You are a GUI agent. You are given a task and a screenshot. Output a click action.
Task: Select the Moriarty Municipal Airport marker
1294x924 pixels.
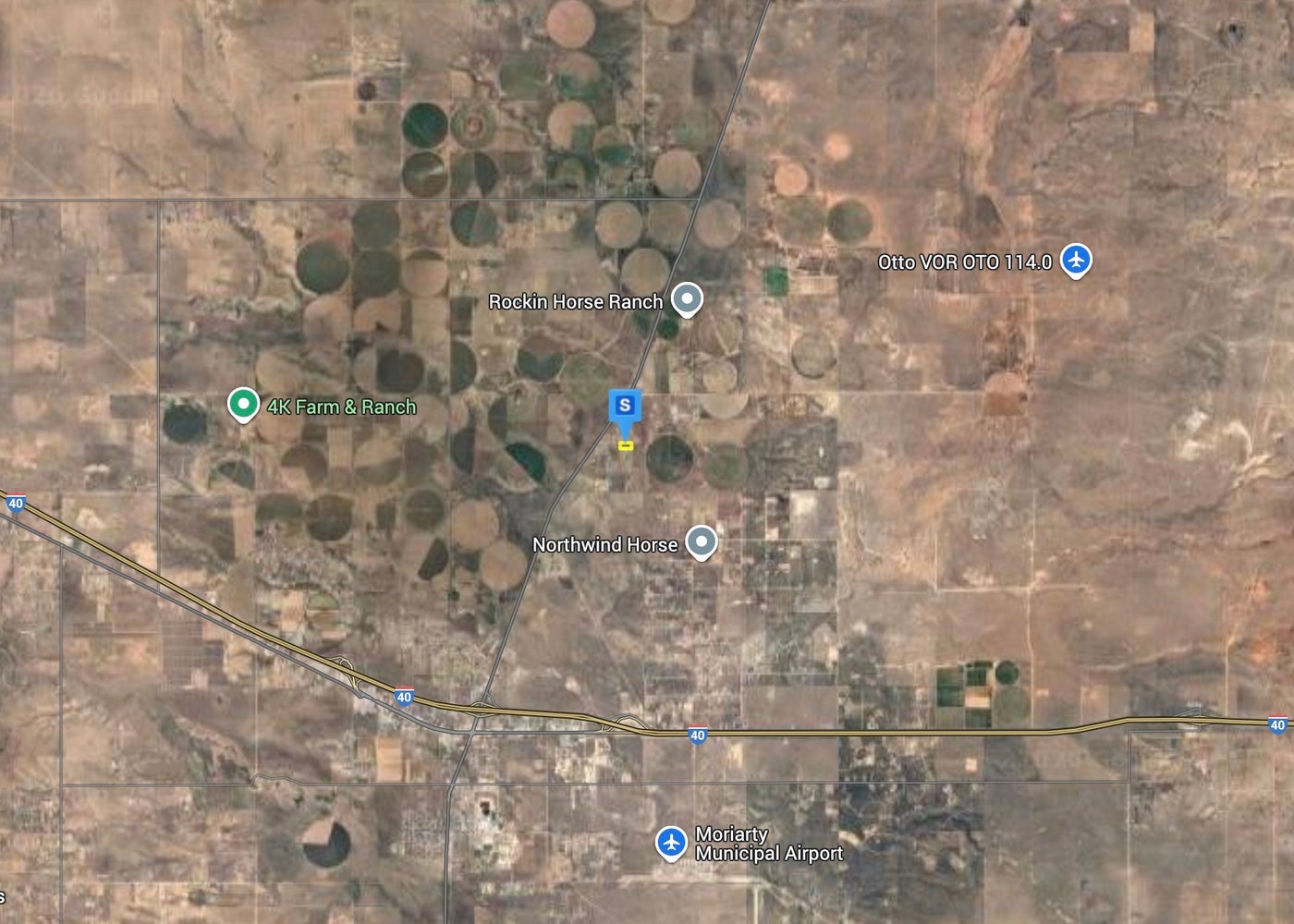tap(671, 843)
